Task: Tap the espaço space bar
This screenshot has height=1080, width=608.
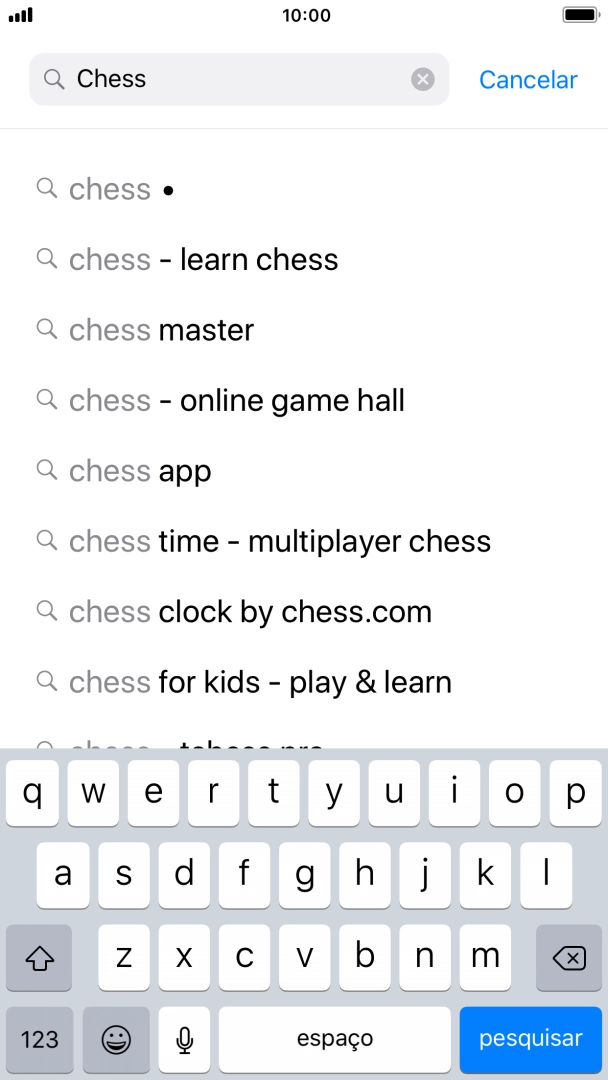Action: pos(334,1039)
